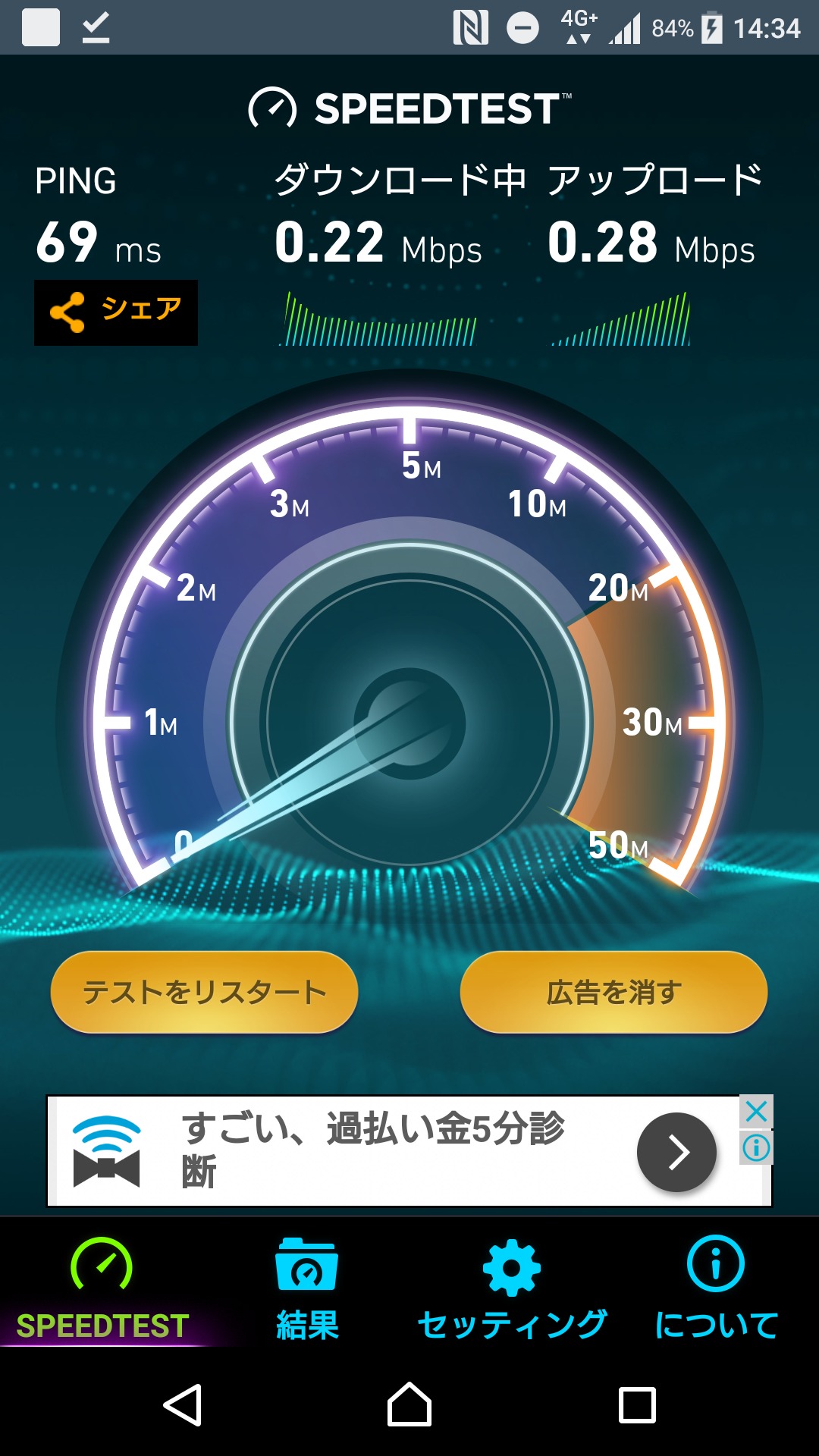Select the について about tab
The image size is (819, 1456).
pos(716,1288)
